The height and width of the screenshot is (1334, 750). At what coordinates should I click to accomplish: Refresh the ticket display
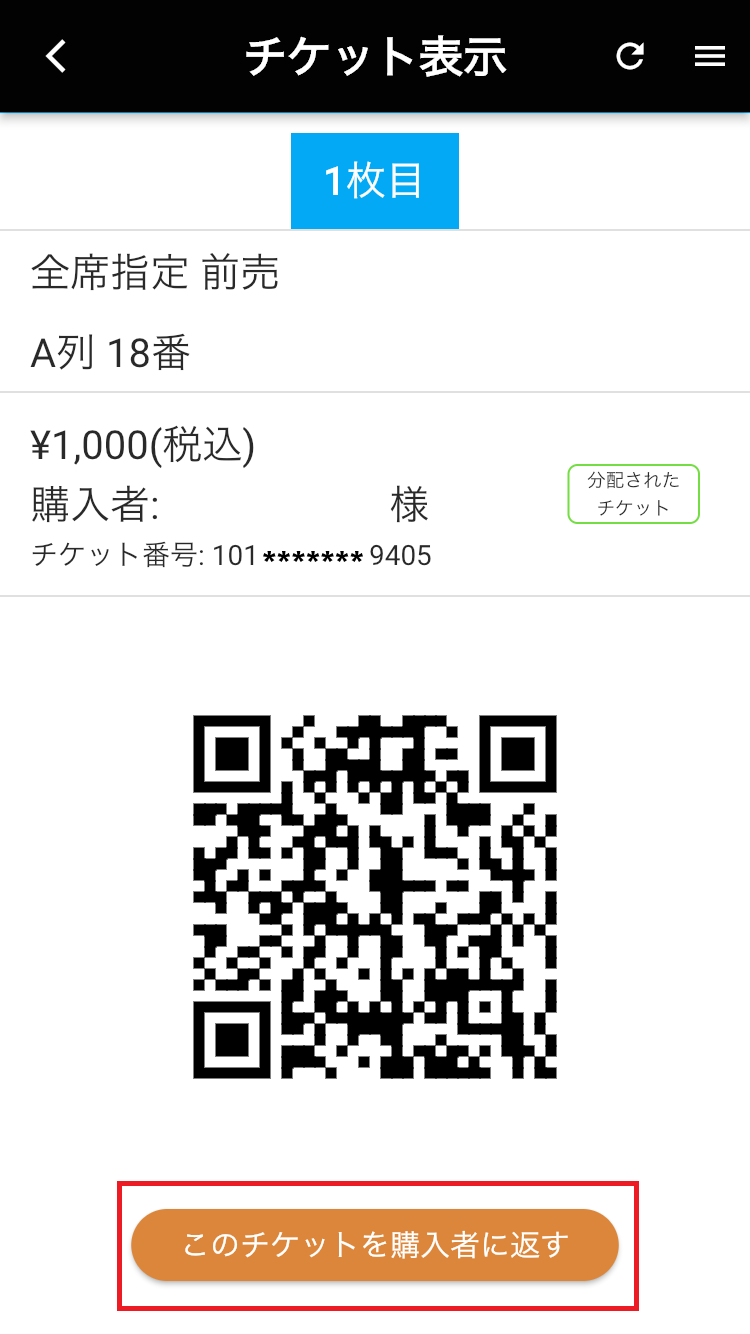630,57
